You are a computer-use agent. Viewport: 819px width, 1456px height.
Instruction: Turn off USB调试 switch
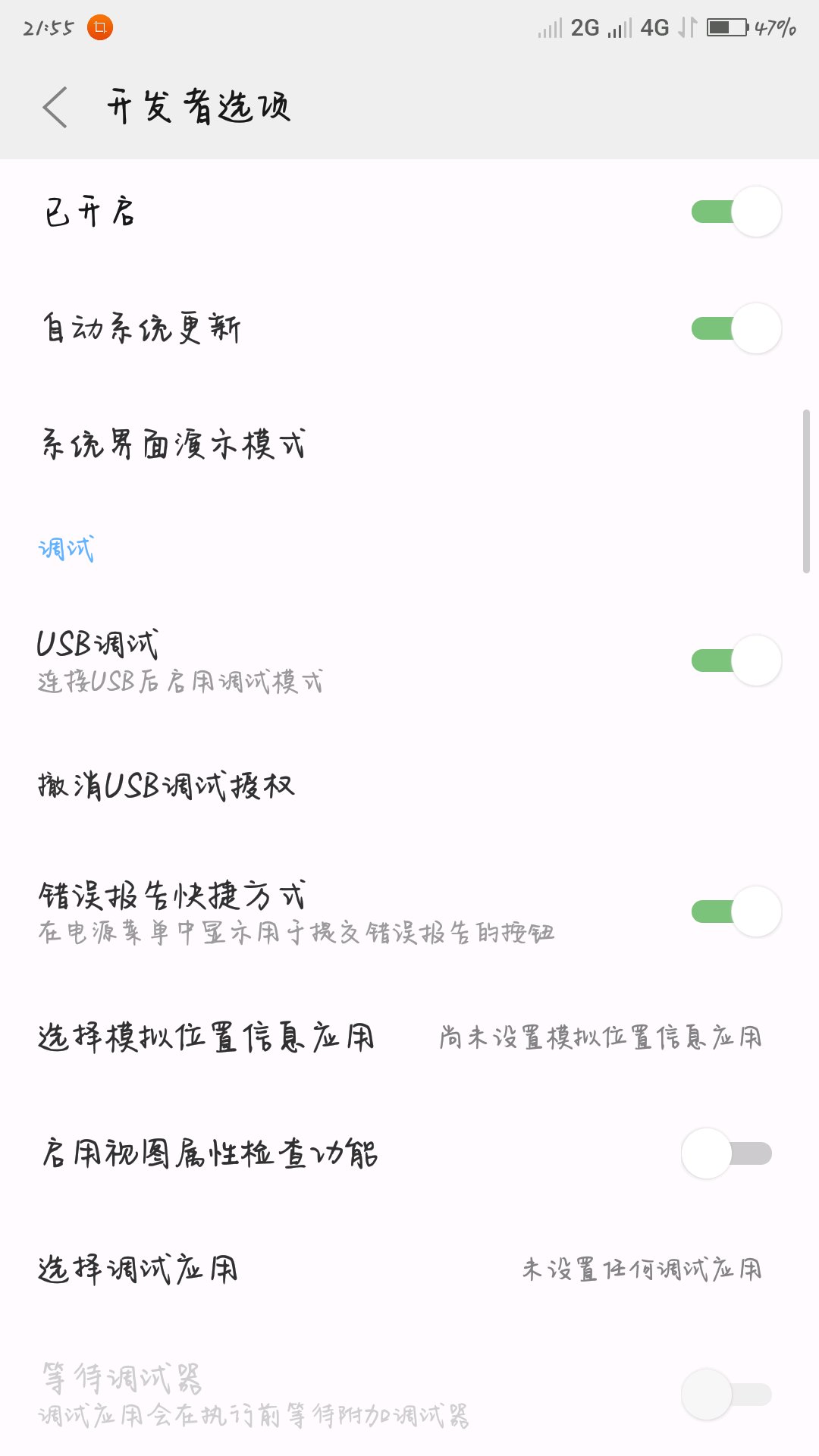736,661
